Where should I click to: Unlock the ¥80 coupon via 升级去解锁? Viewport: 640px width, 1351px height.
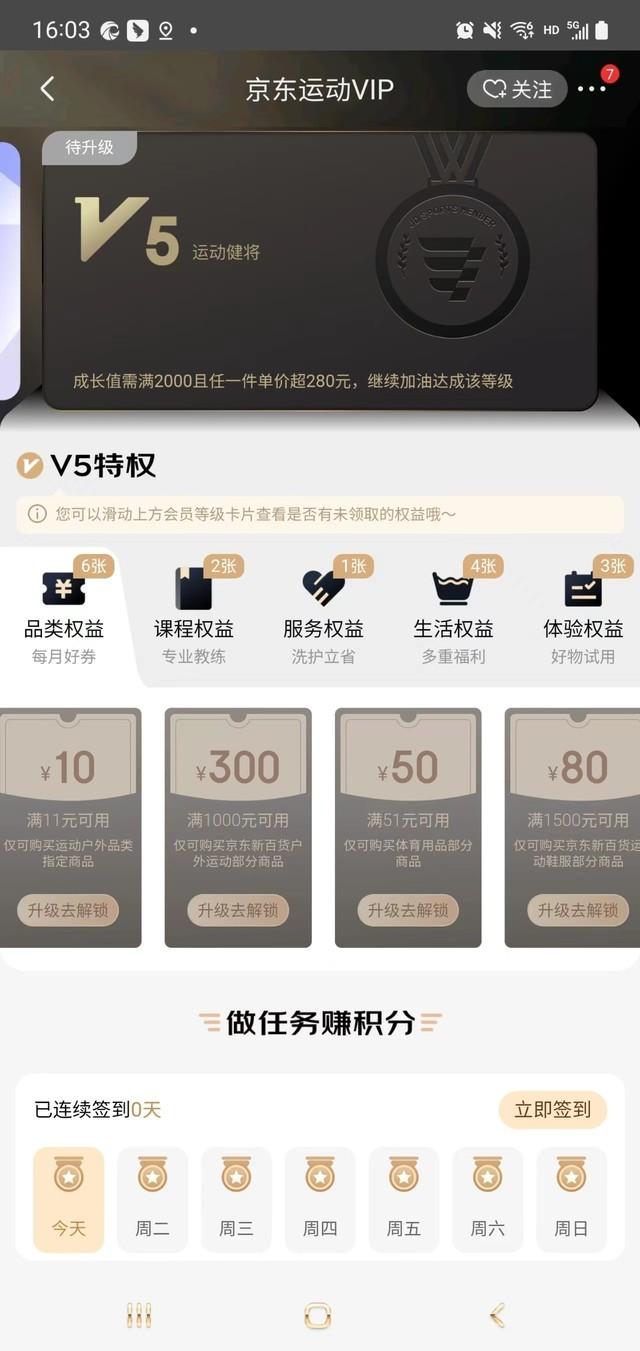(578, 910)
